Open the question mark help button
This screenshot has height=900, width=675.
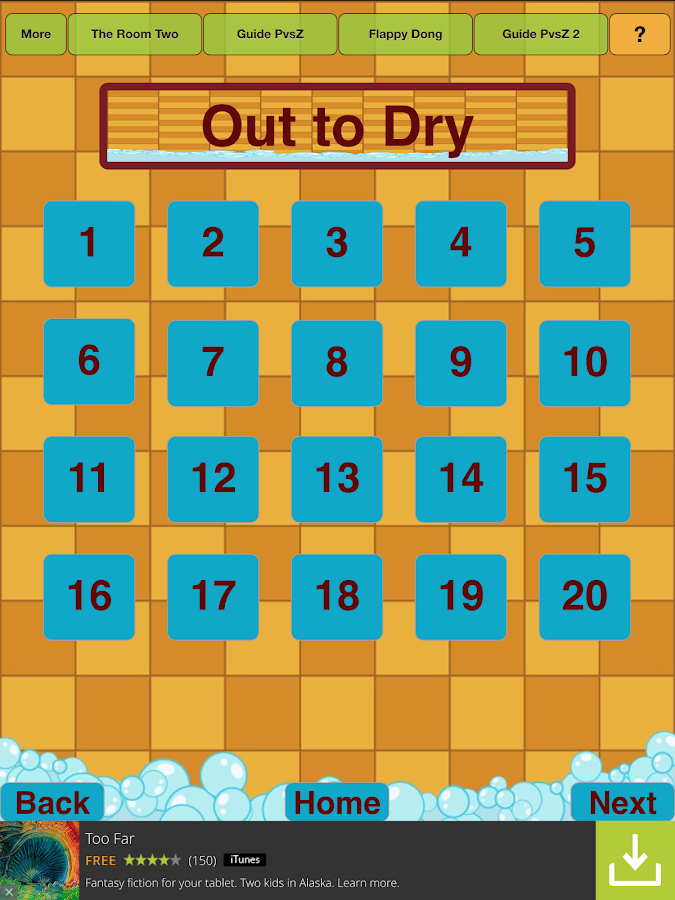pos(640,34)
